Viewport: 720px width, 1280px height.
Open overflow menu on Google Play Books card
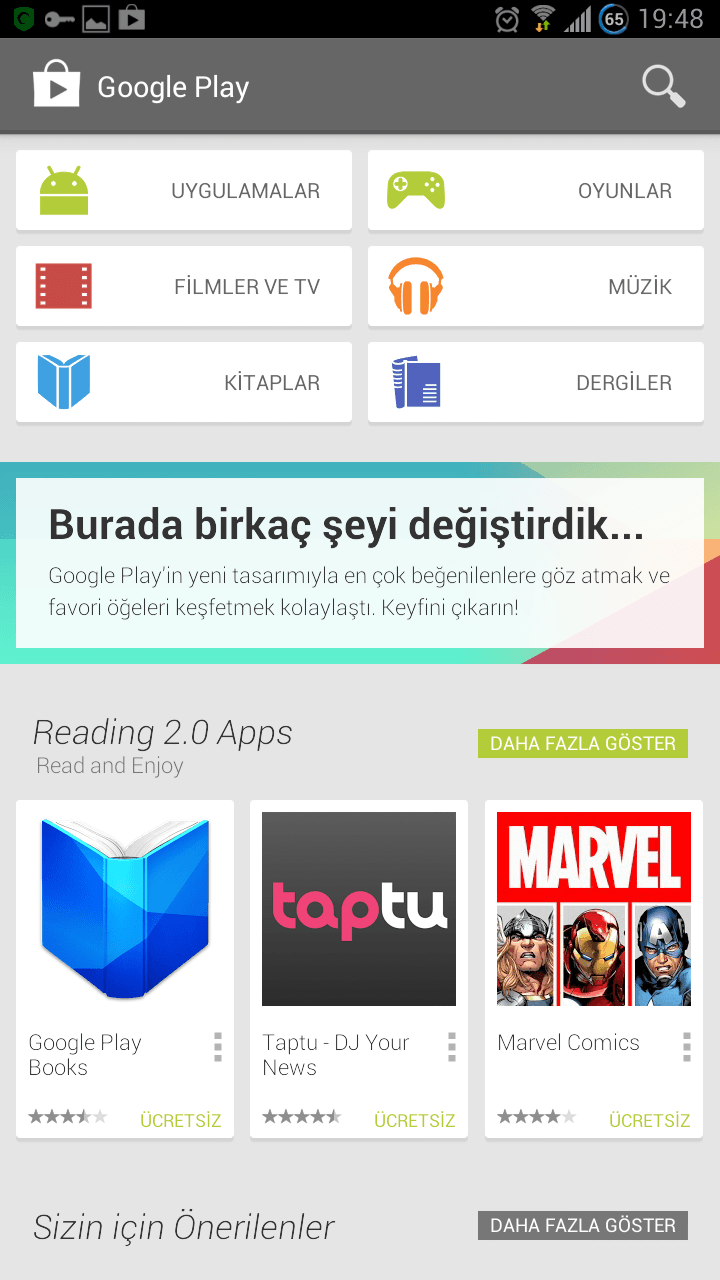[x=217, y=1047]
